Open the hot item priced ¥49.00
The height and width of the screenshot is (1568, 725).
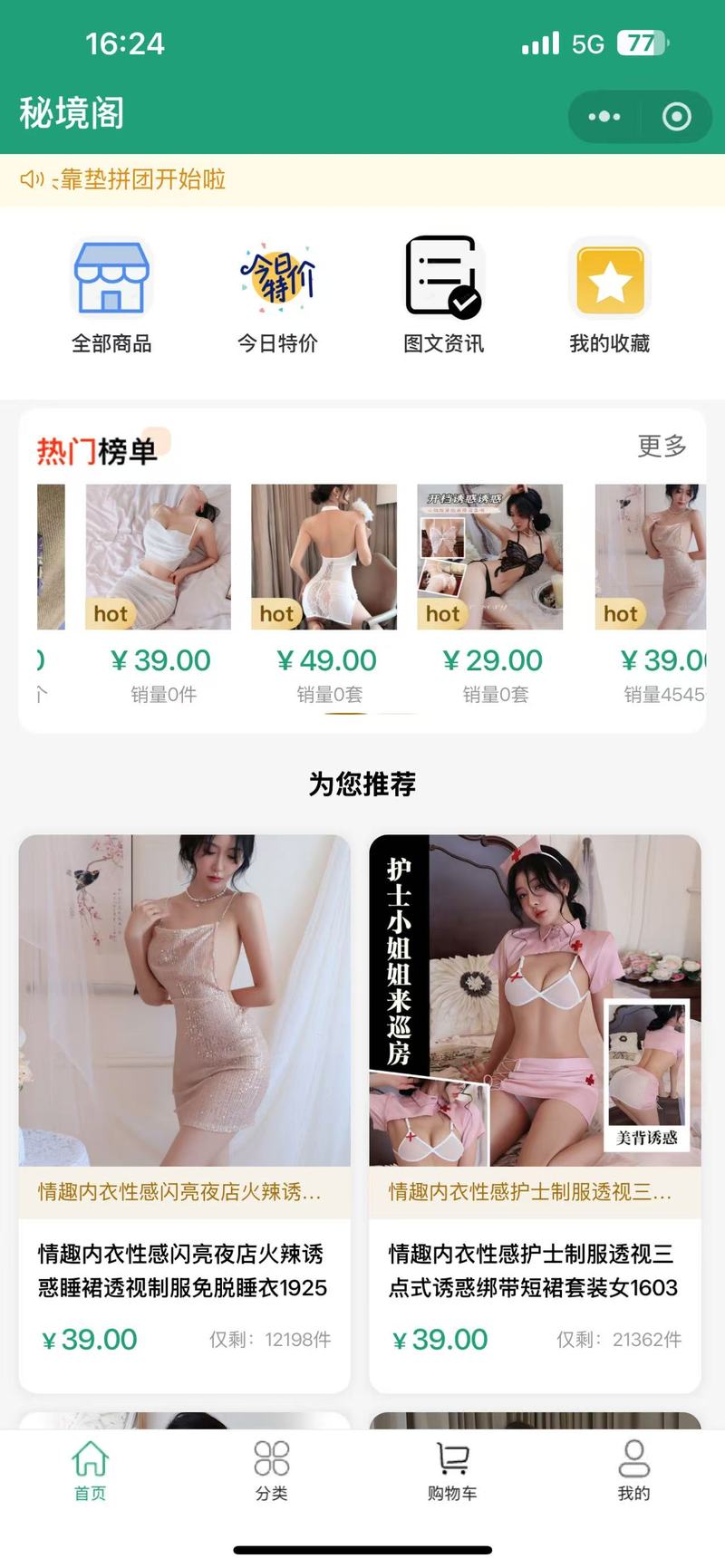pyautogui.click(x=324, y=594)
